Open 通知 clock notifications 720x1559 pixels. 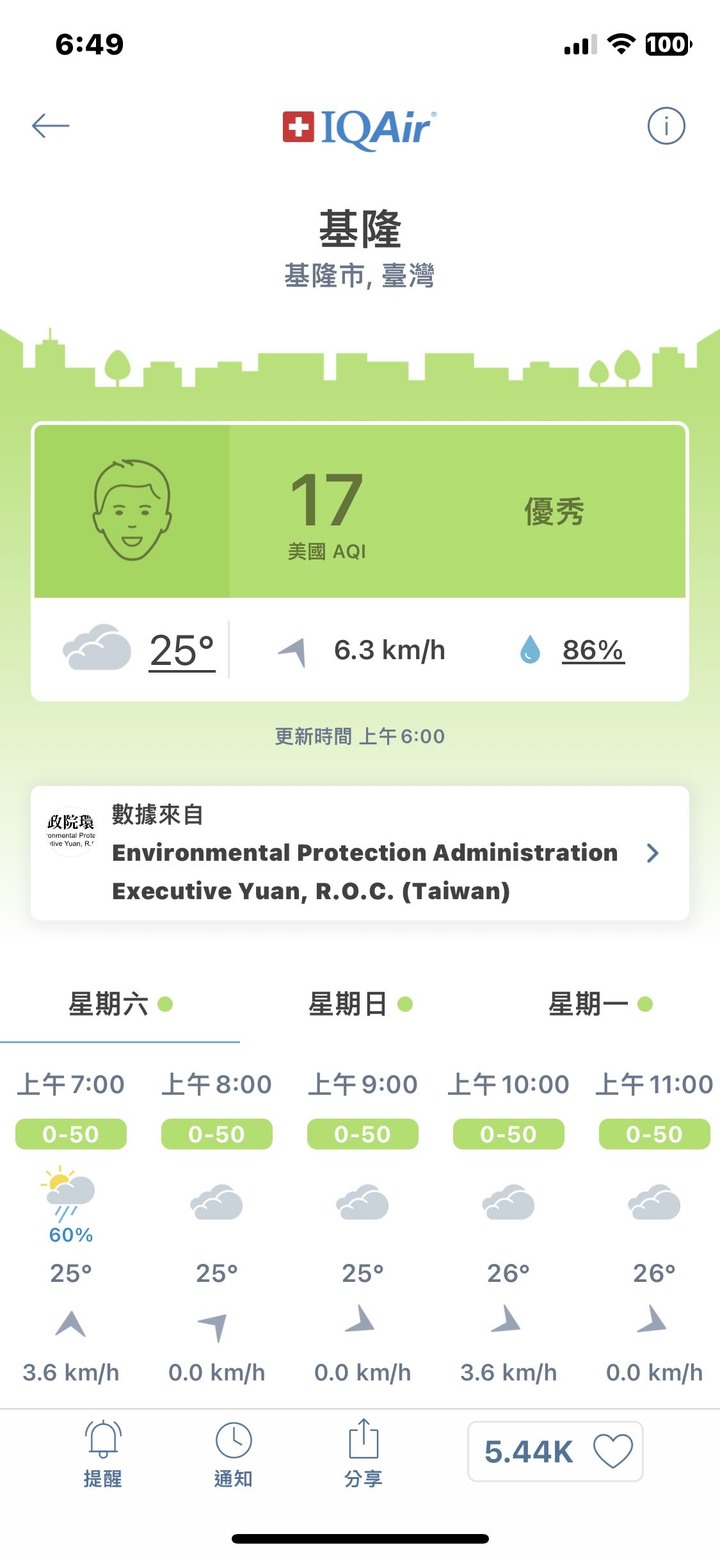[233, 1453]
